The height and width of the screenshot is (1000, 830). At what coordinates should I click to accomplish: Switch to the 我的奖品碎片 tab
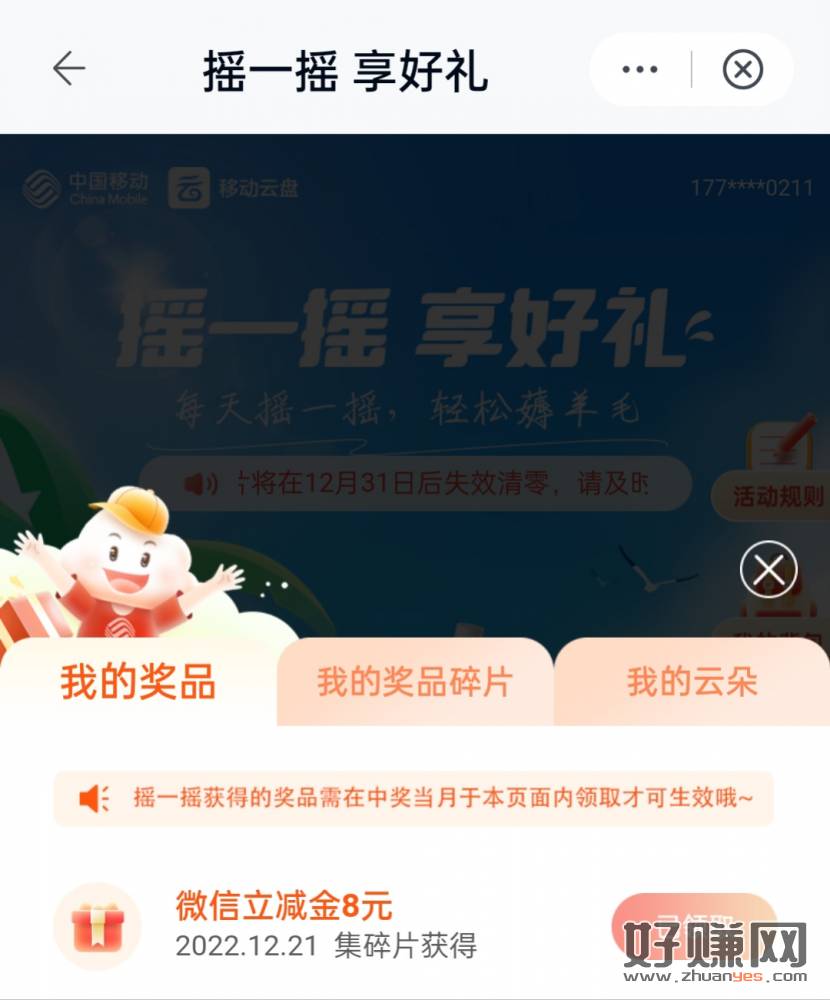[x=414, y=683]
